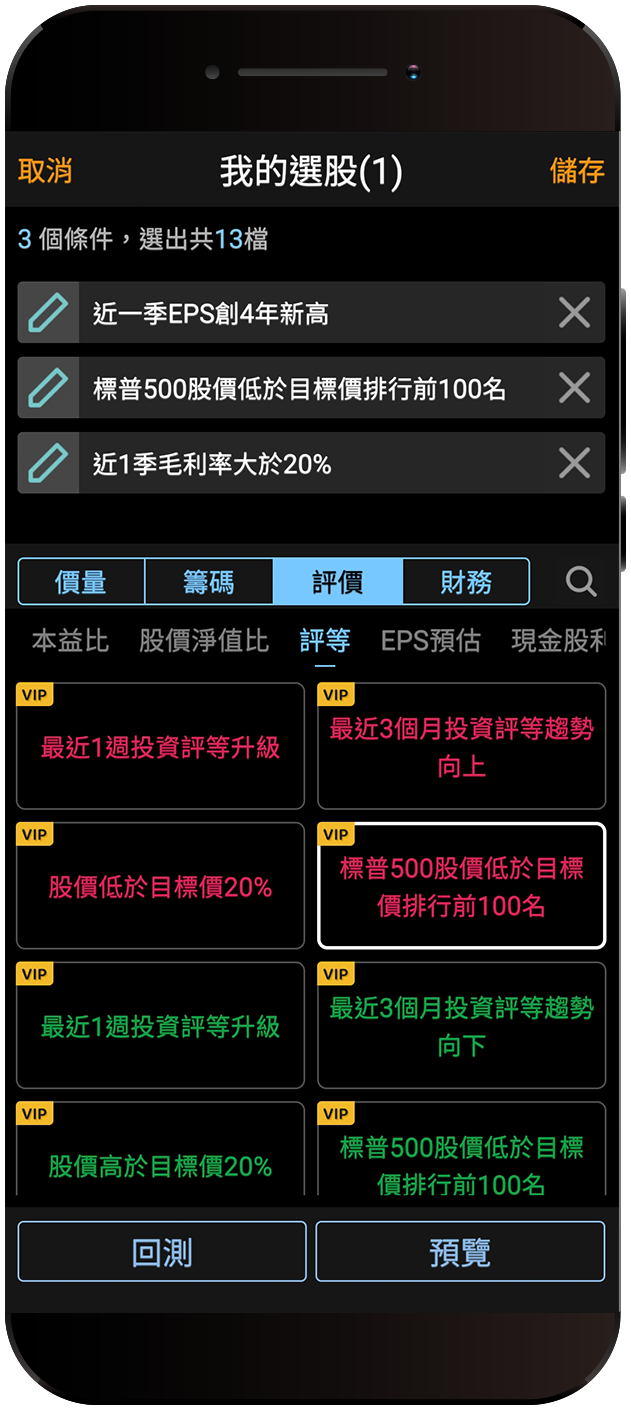Image resolution: width=631 pixels, height=1410 pixels.
Task: Add the 最近3個月投資評等趨勢向下 filter
Action: point(461,1027)
